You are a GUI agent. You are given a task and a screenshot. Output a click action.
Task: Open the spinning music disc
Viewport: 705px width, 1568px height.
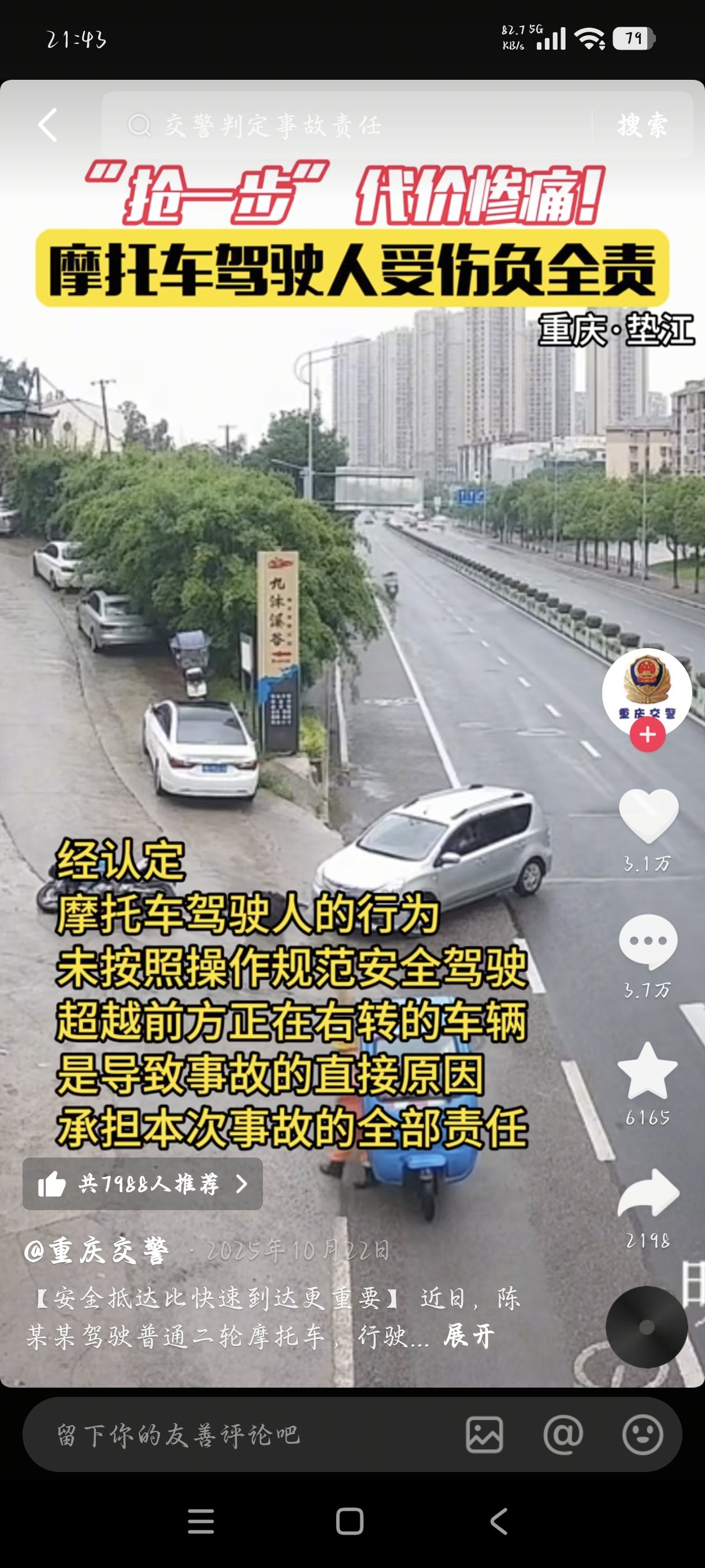click(x=647, y=1327)
